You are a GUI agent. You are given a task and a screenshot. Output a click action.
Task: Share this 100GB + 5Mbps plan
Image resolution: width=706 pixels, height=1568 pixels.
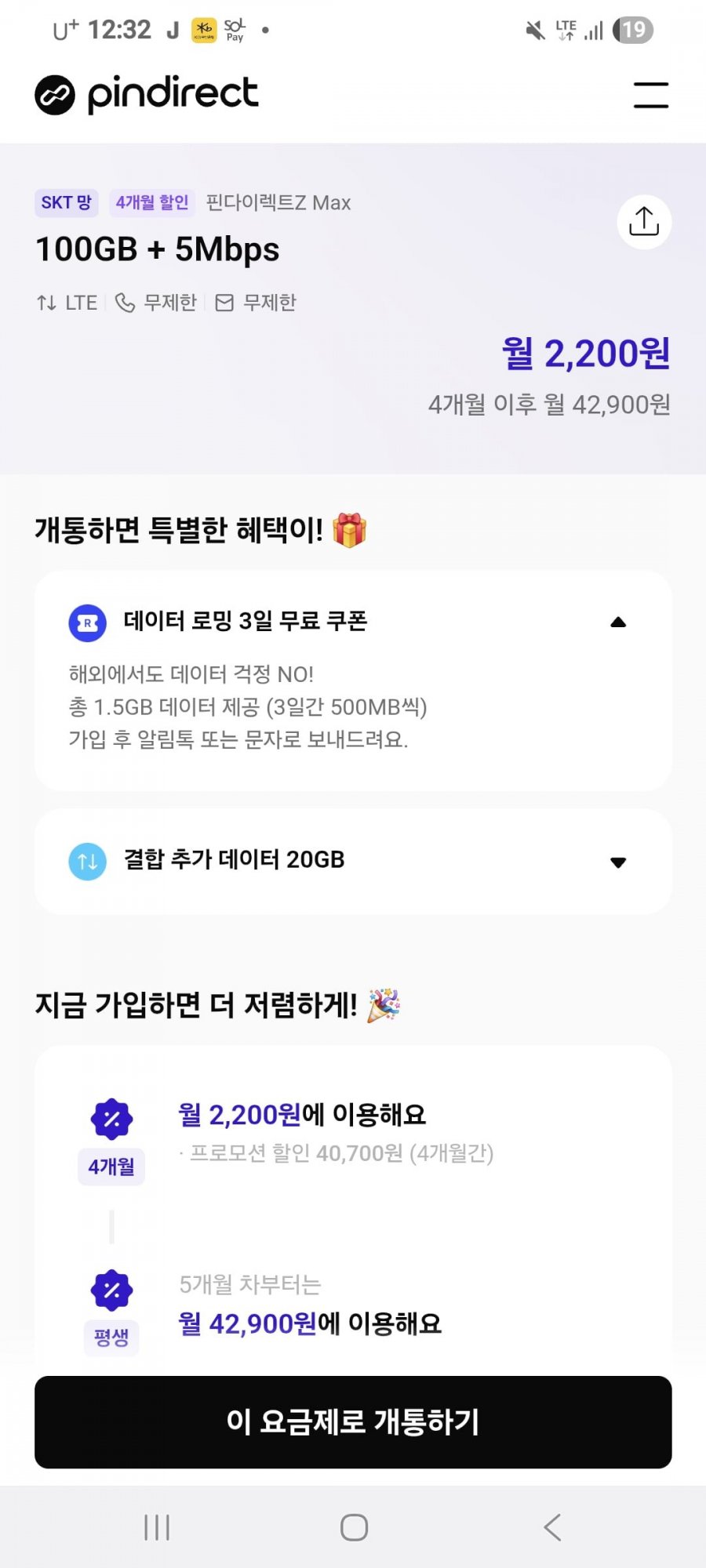pyautogui.click(x=644, y=222)
